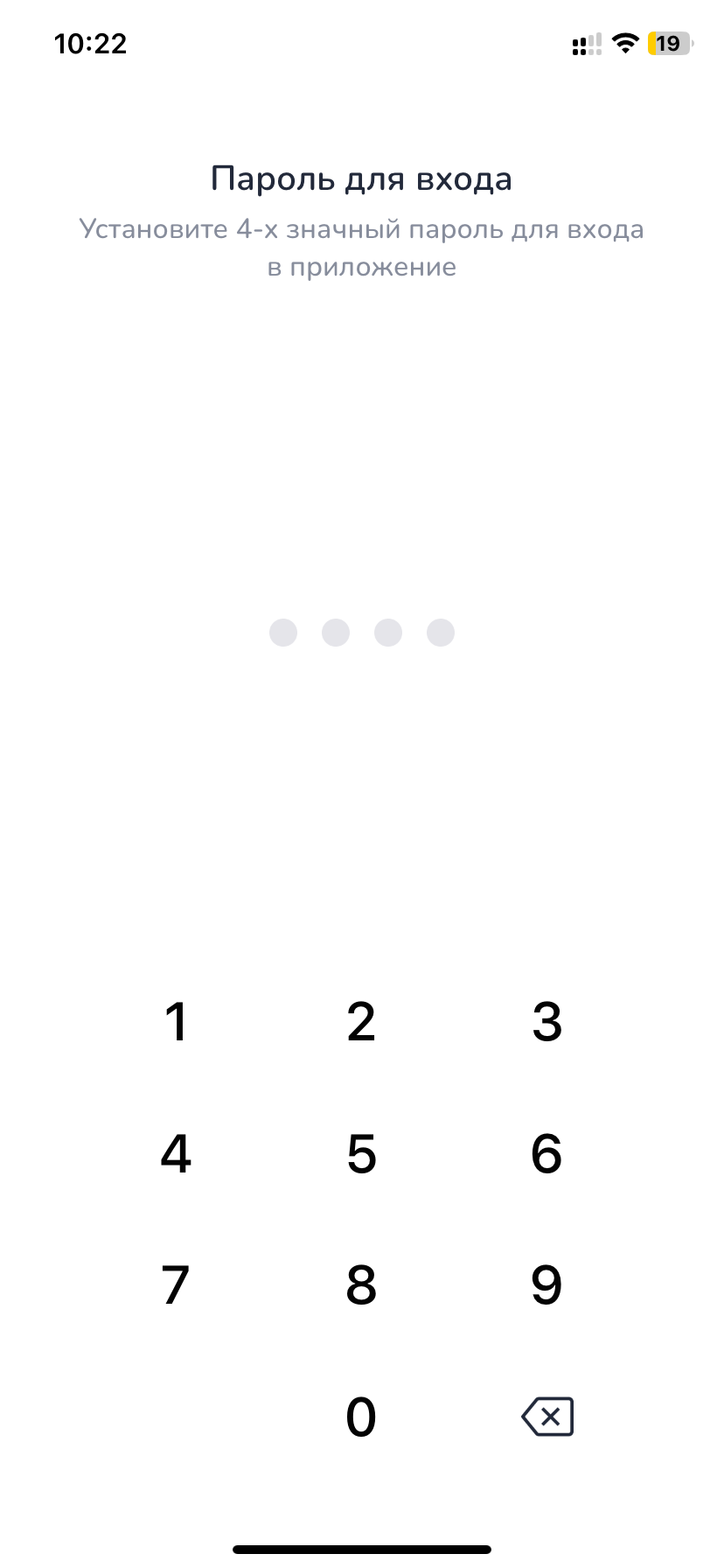Input the number 4

tap(177, 1154)
